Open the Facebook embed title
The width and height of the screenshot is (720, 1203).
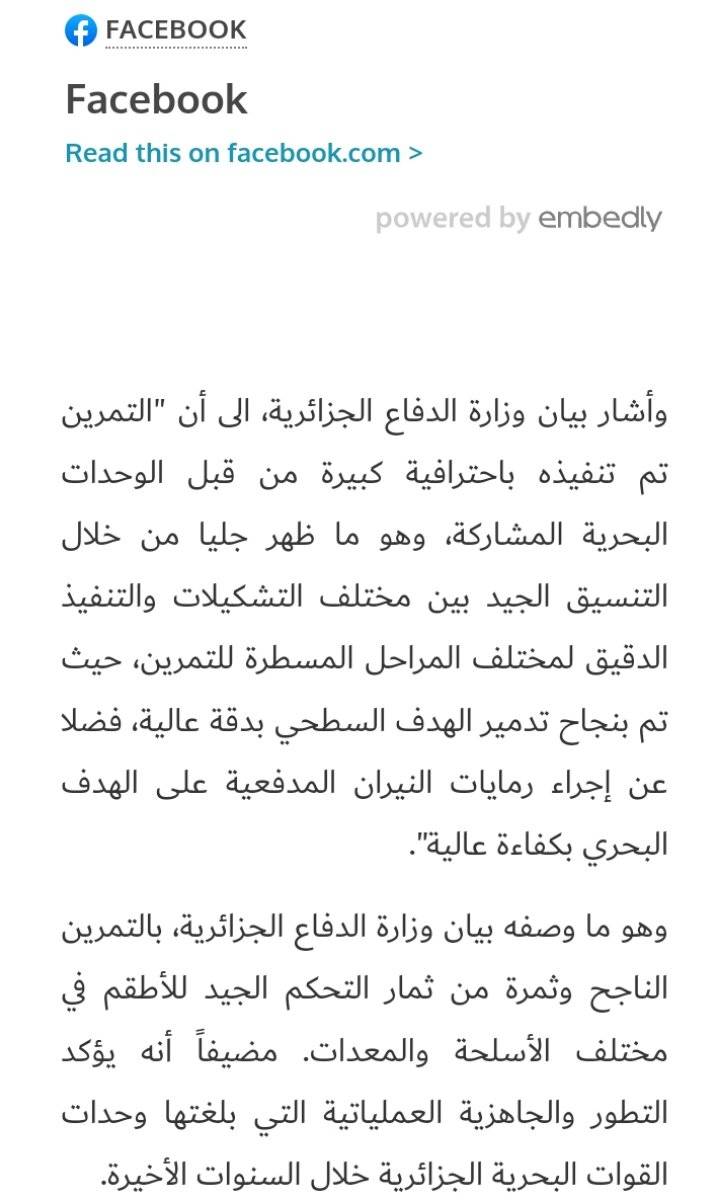[156, 100]
